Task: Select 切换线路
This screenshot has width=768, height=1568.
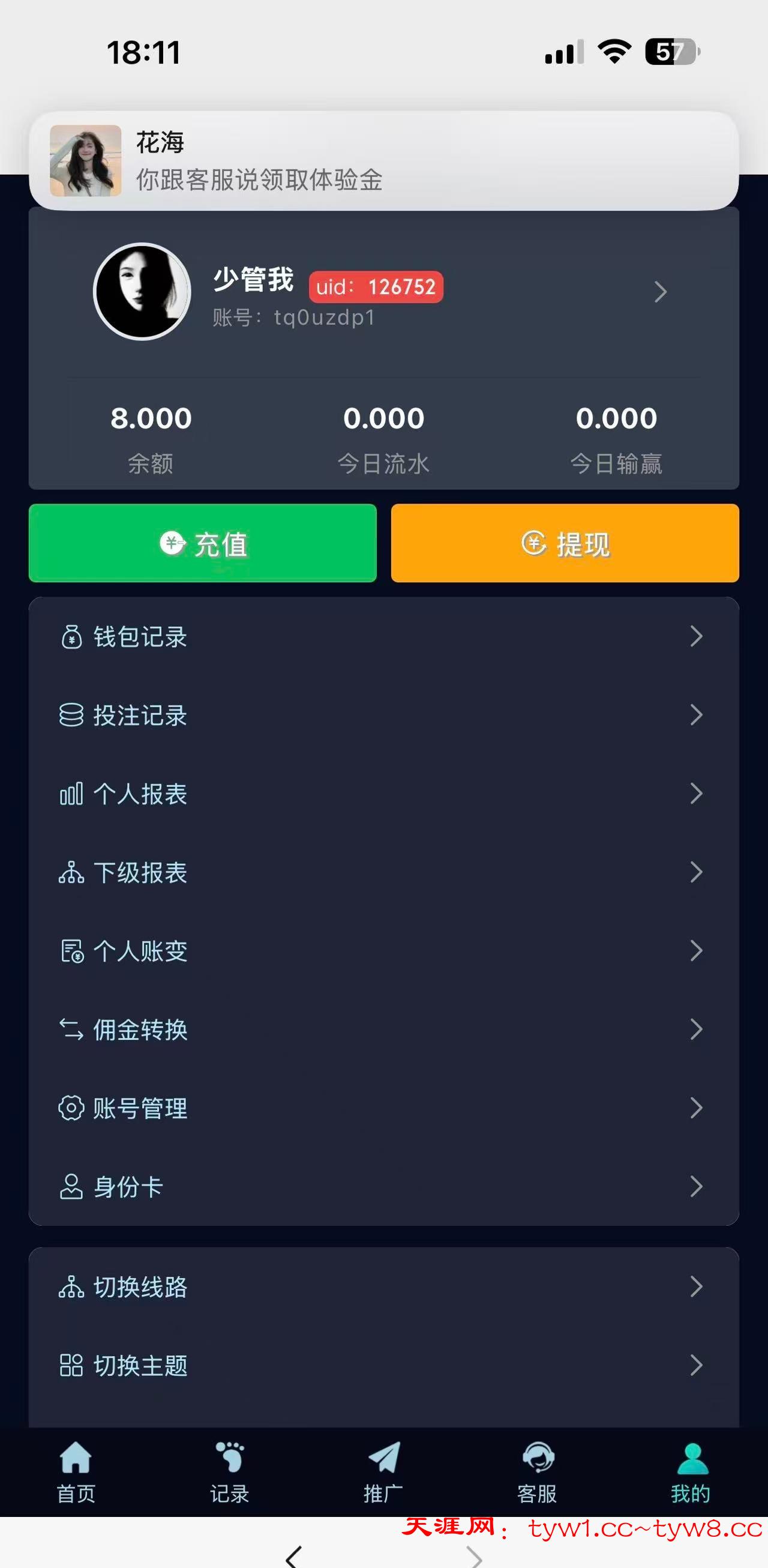Action: (x=383, y=1287)
